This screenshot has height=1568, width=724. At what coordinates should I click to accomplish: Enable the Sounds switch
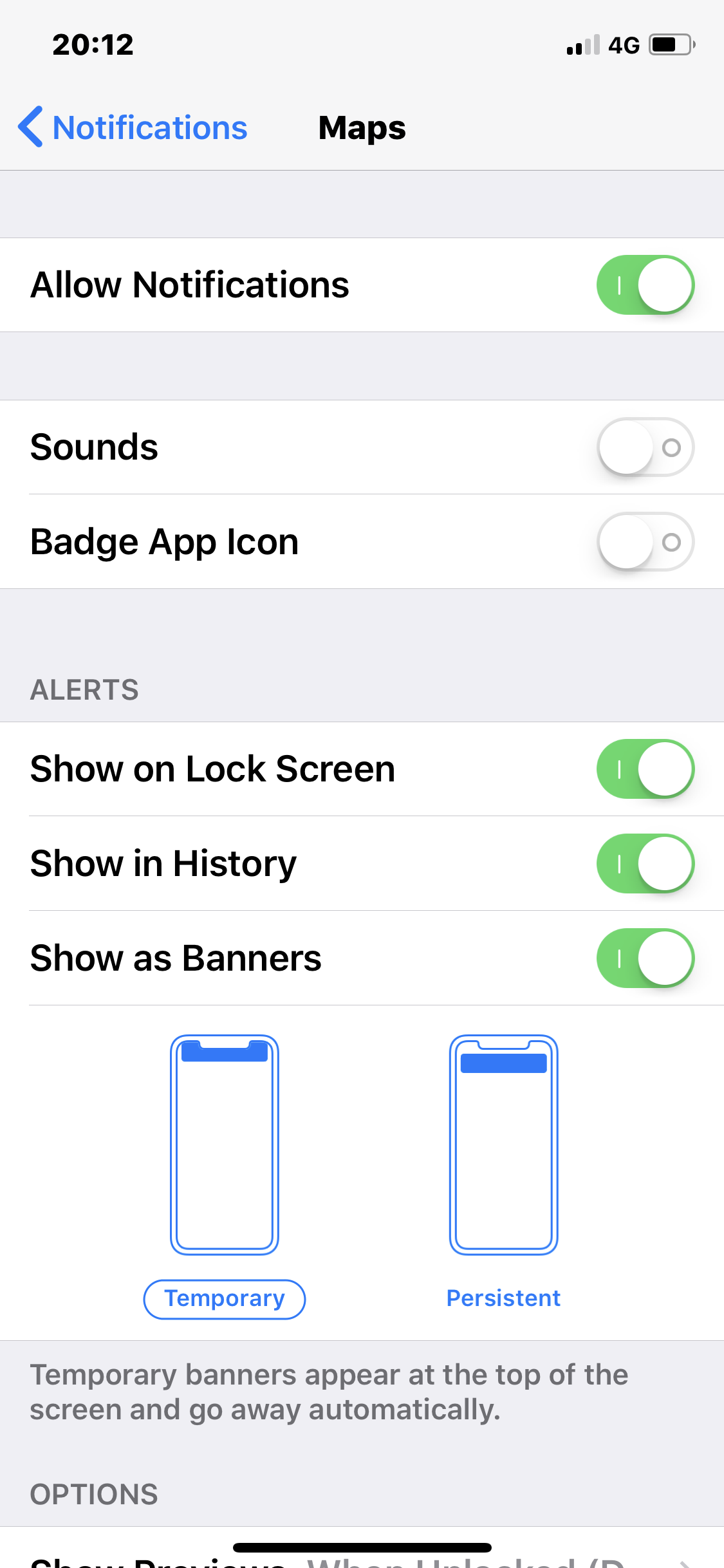(645, 447)
